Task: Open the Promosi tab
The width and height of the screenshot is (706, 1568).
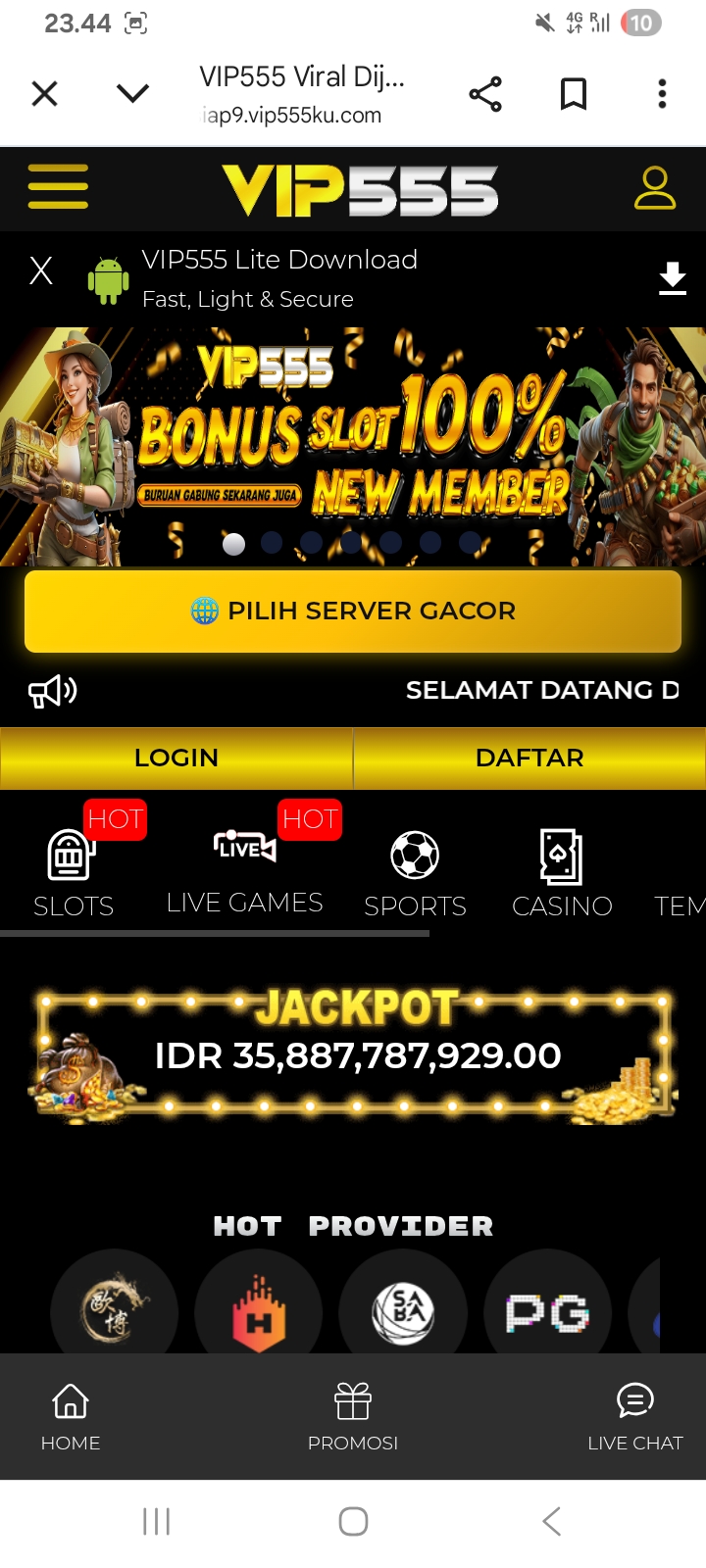Action: click(x=353, y=1417)
